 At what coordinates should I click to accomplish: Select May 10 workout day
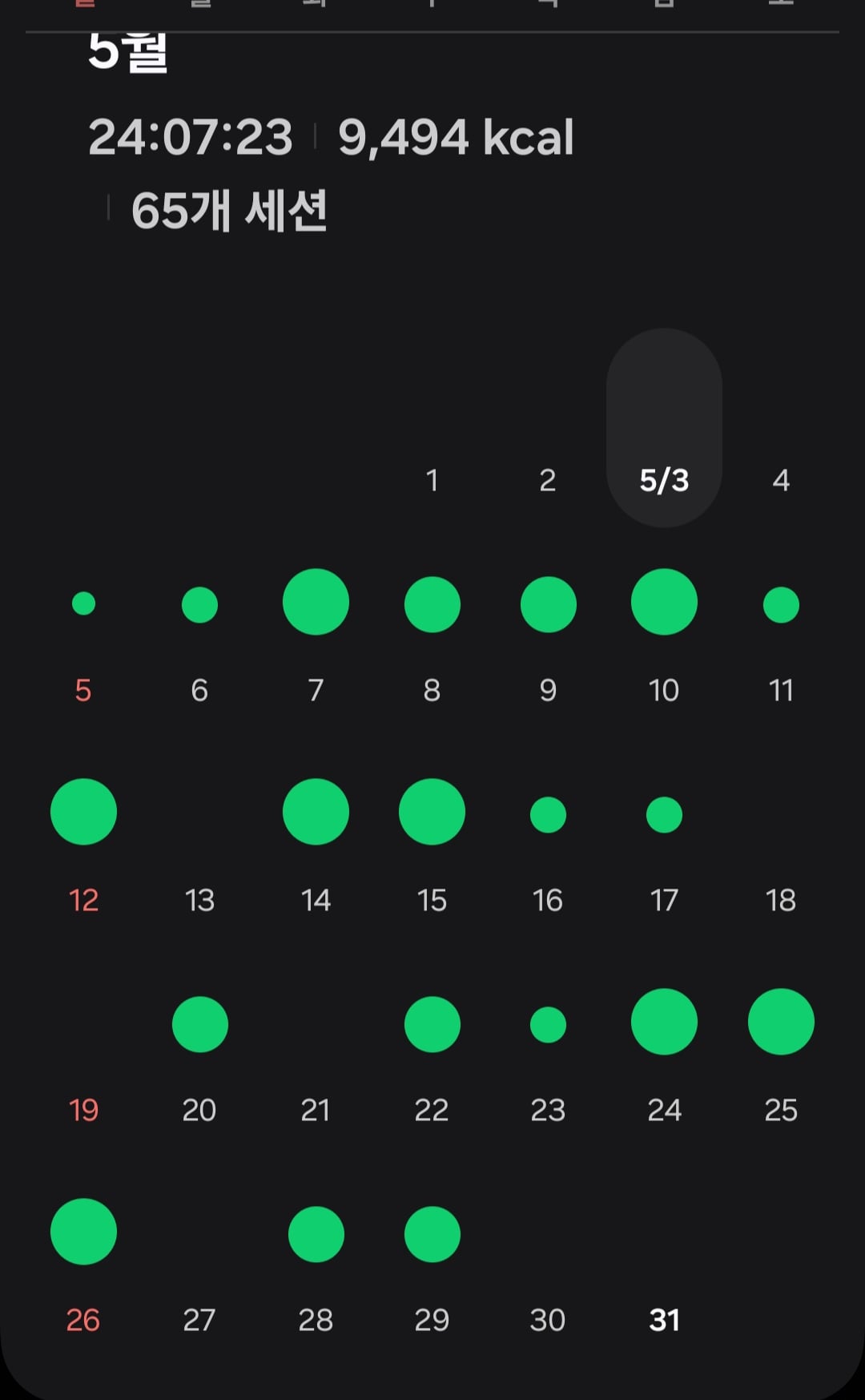pyautogui.click(x=664, y=638)
